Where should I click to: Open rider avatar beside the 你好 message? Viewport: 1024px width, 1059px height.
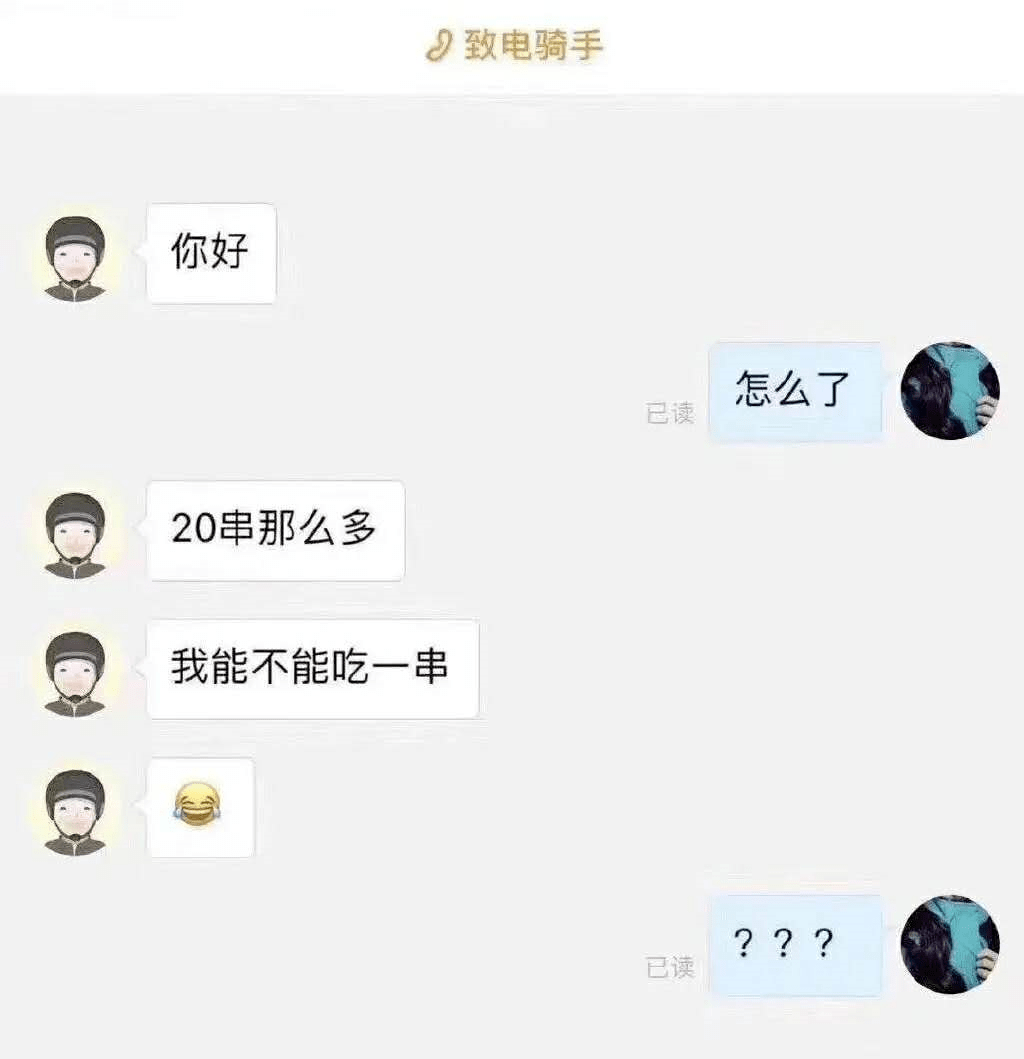pos(75,257)
